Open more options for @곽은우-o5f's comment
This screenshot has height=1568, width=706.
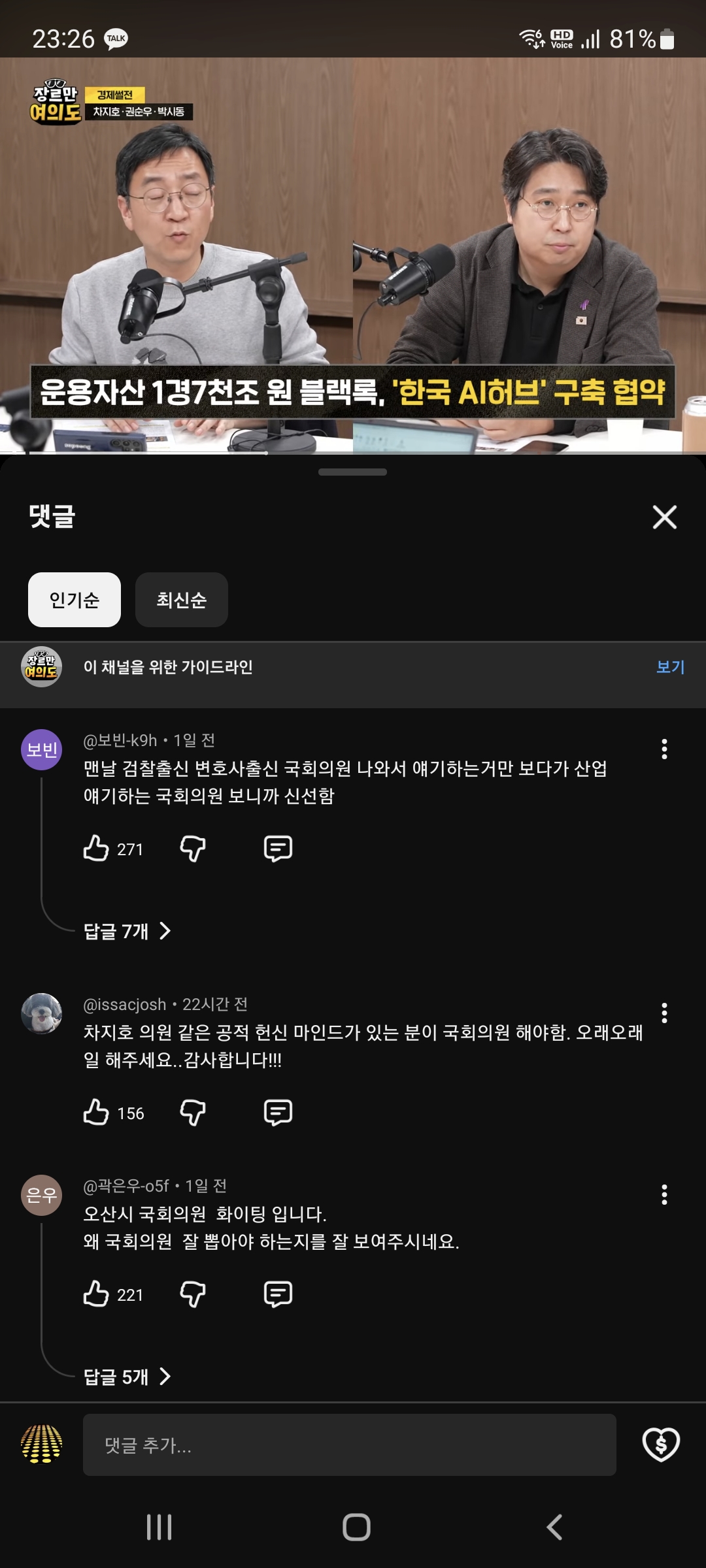click(x=664, y=1195)
